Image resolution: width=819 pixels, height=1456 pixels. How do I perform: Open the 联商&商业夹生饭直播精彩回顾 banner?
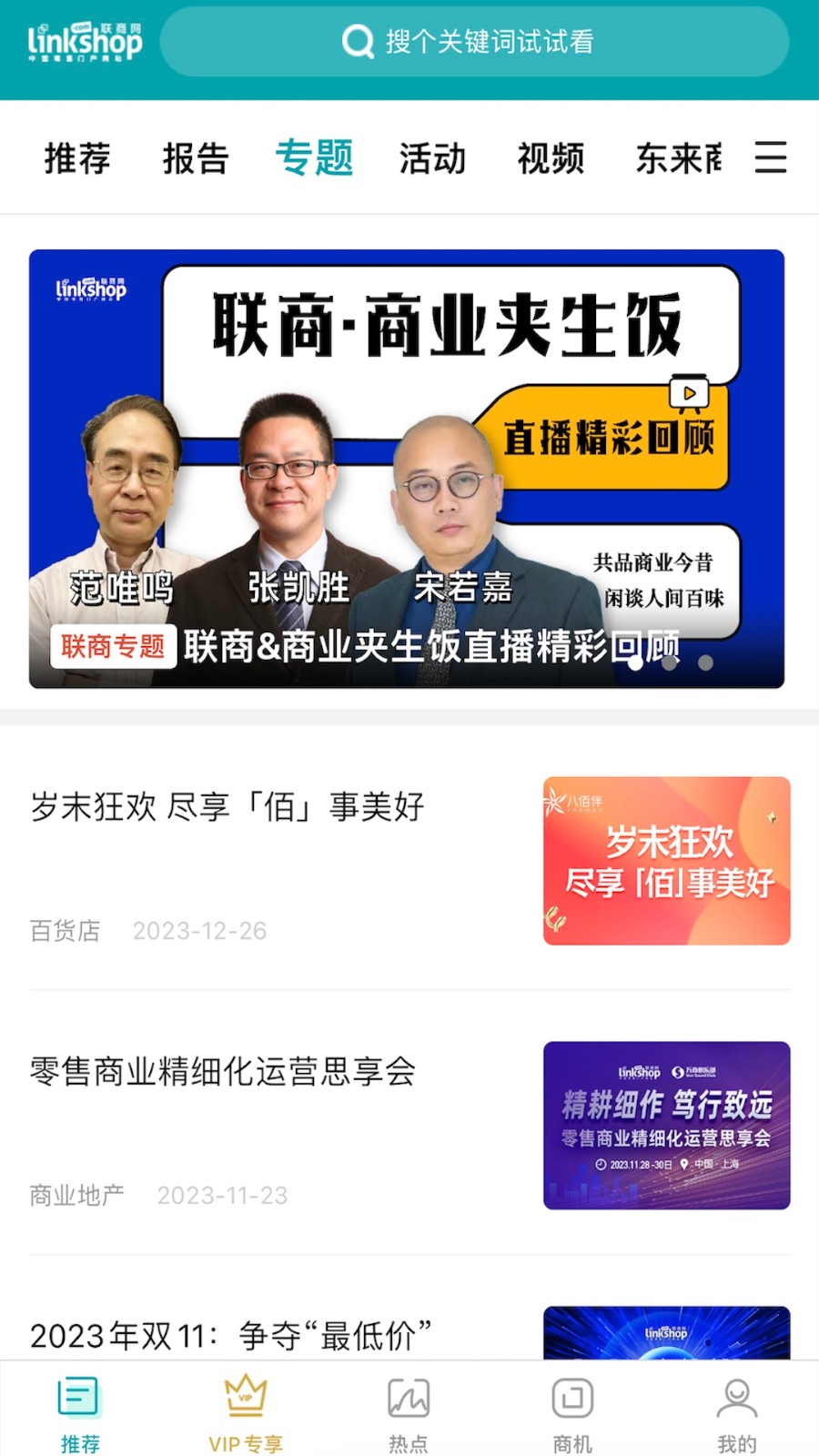[x=406, y=468]
